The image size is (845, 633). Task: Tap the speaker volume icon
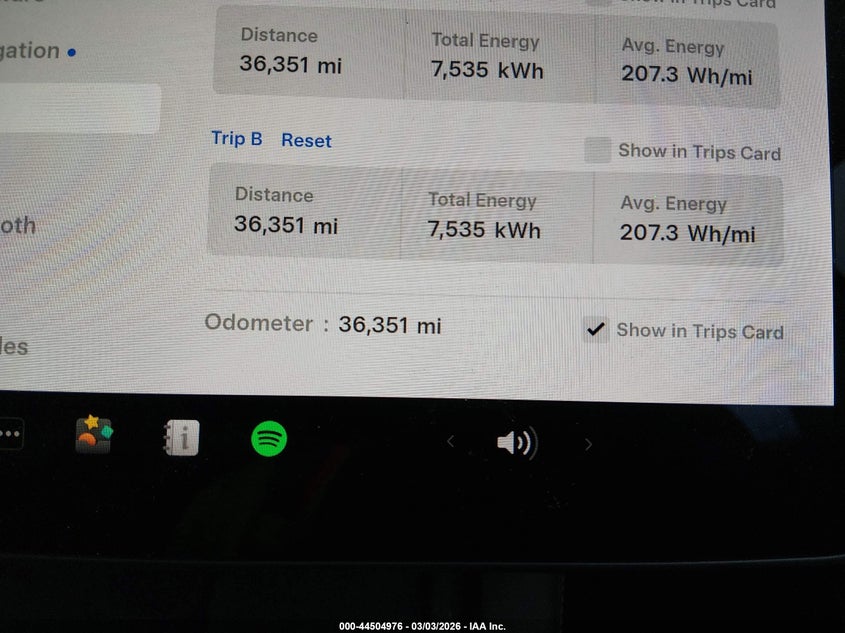click(x=516, y=442)
